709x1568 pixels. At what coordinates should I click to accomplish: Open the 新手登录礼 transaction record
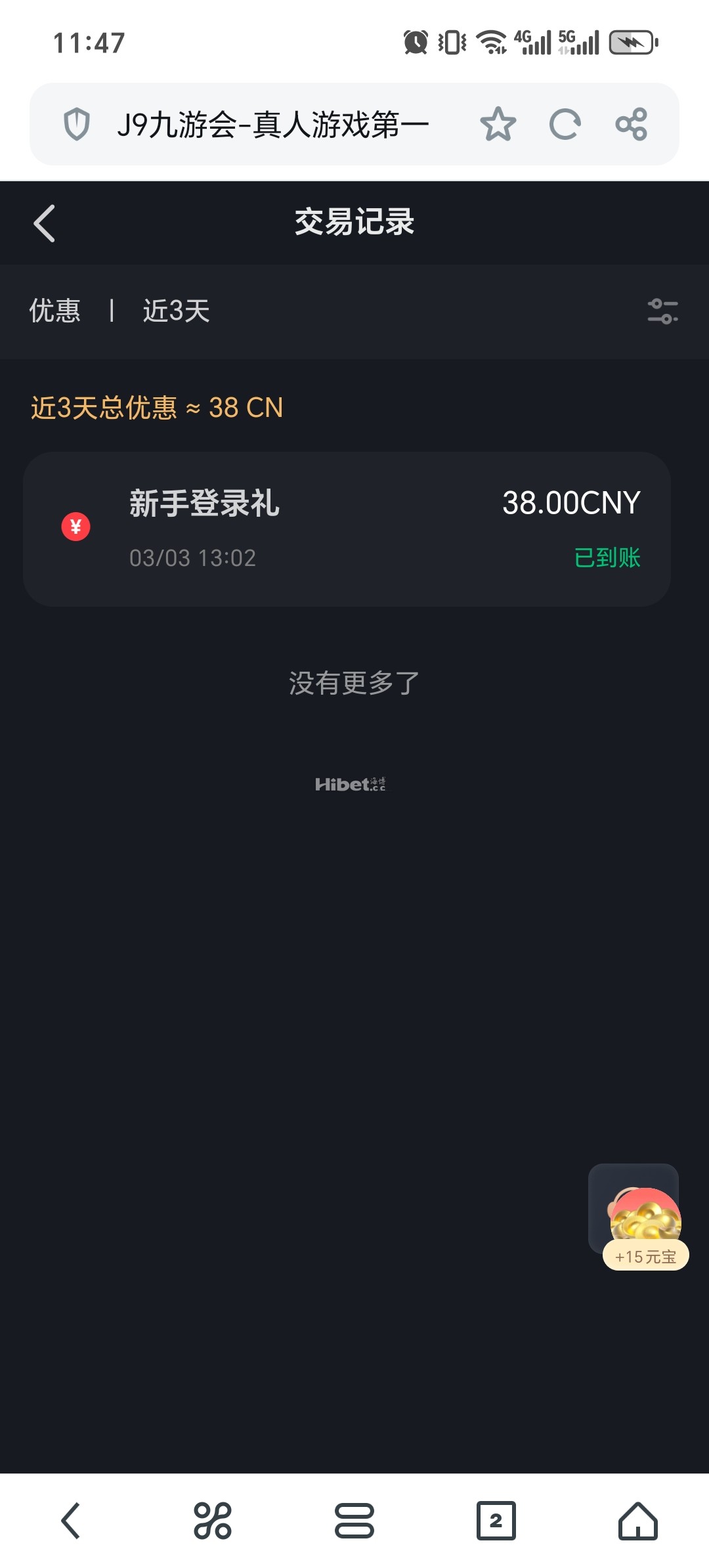[347, 529]
